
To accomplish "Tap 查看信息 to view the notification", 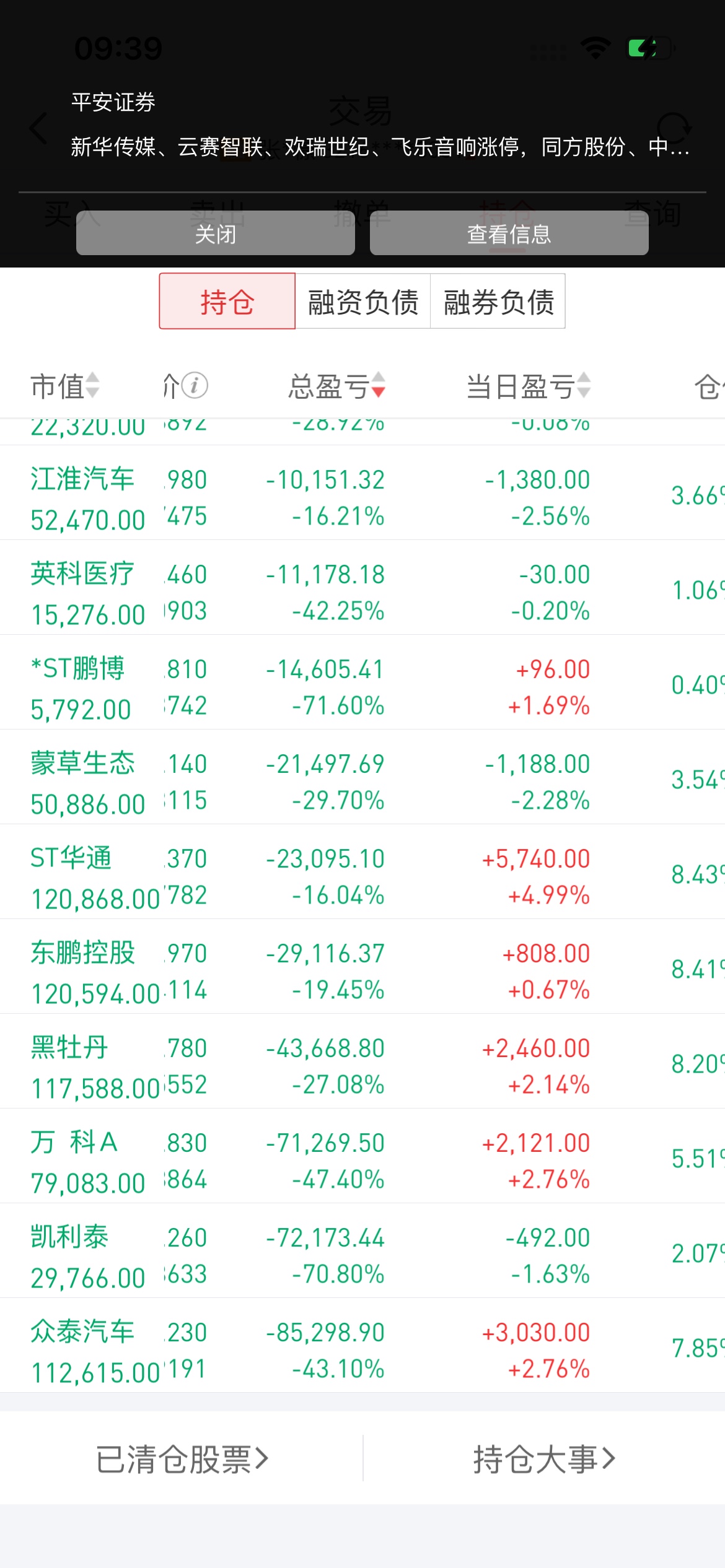I will [x=509, y=233].
